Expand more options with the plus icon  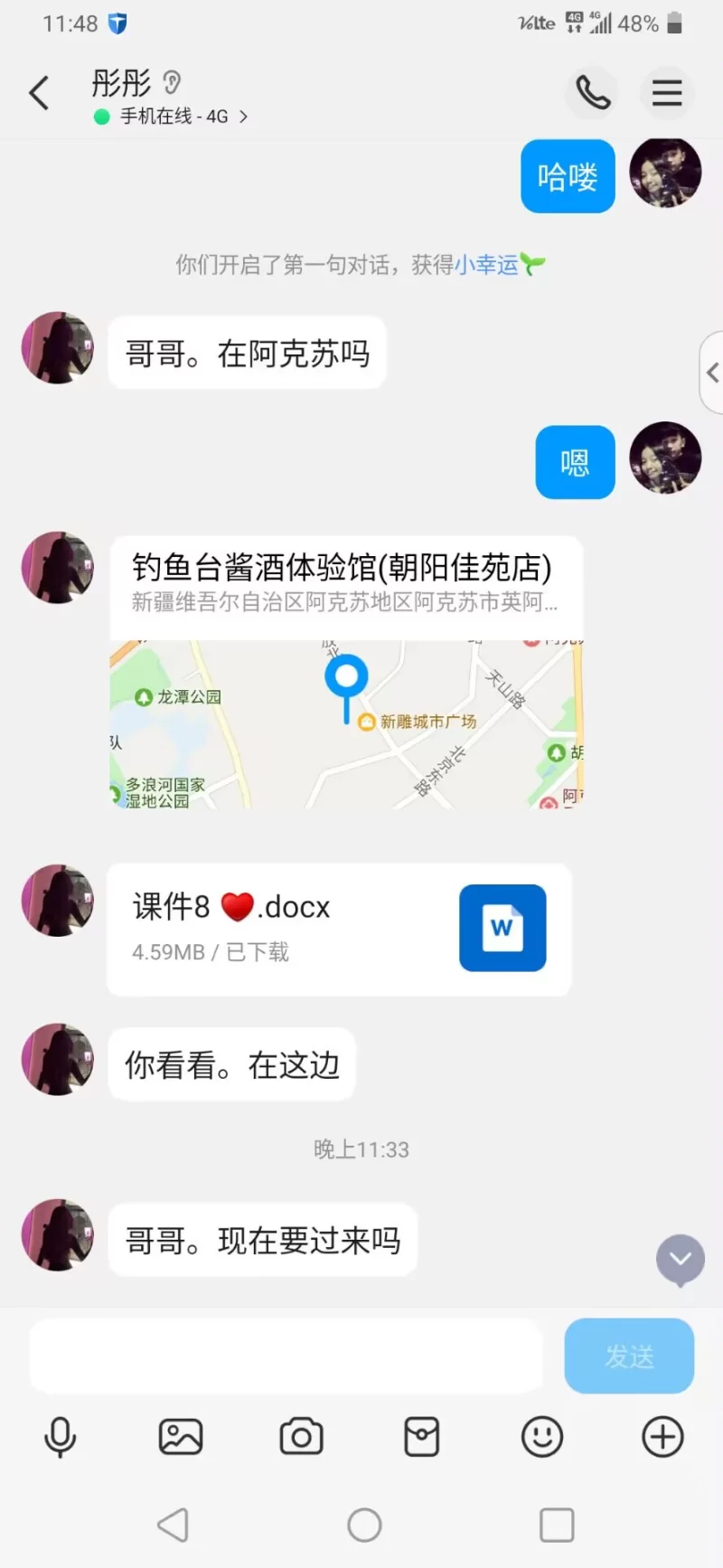click(662, 1437)
